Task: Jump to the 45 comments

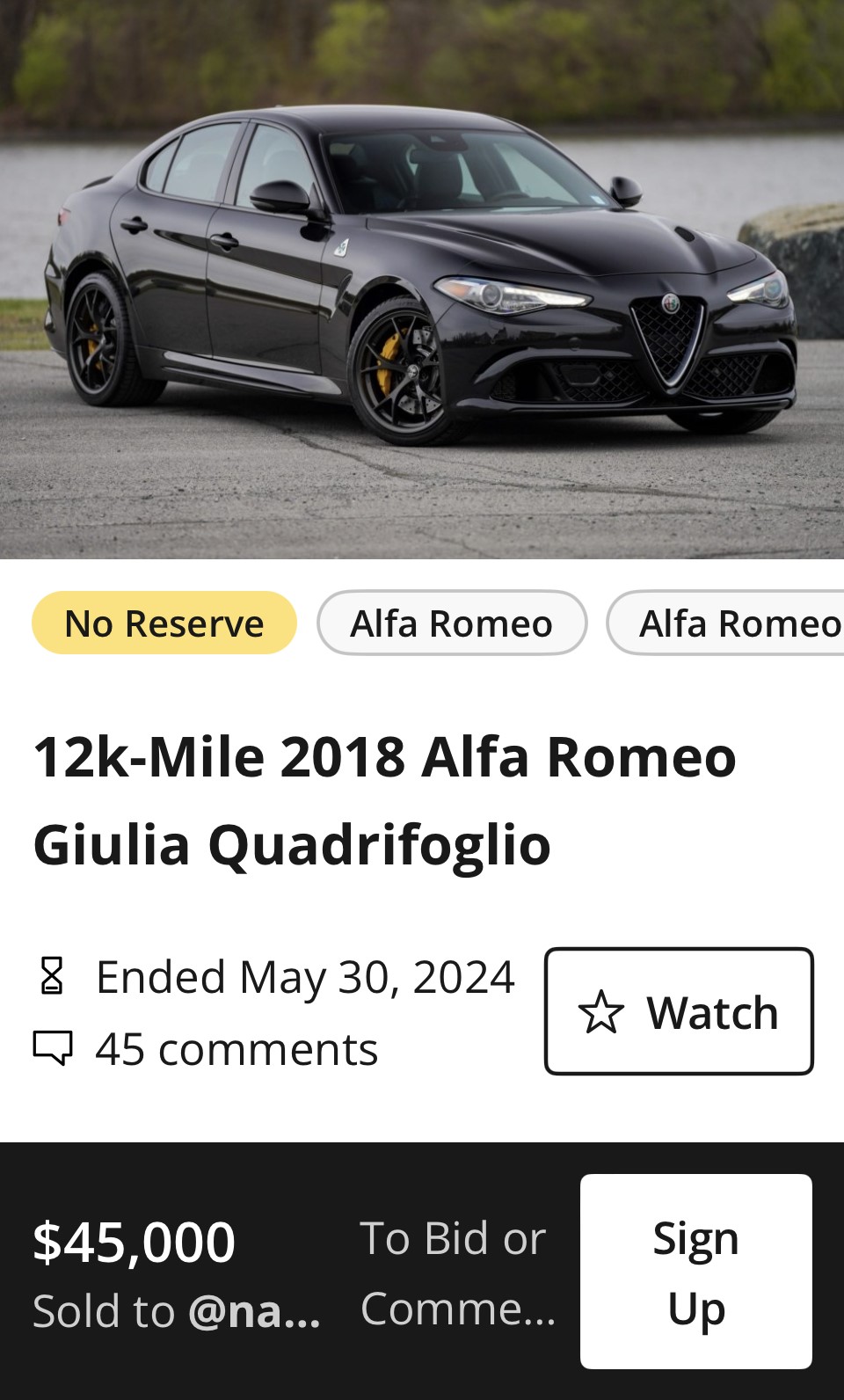Action: (236, 1049)
